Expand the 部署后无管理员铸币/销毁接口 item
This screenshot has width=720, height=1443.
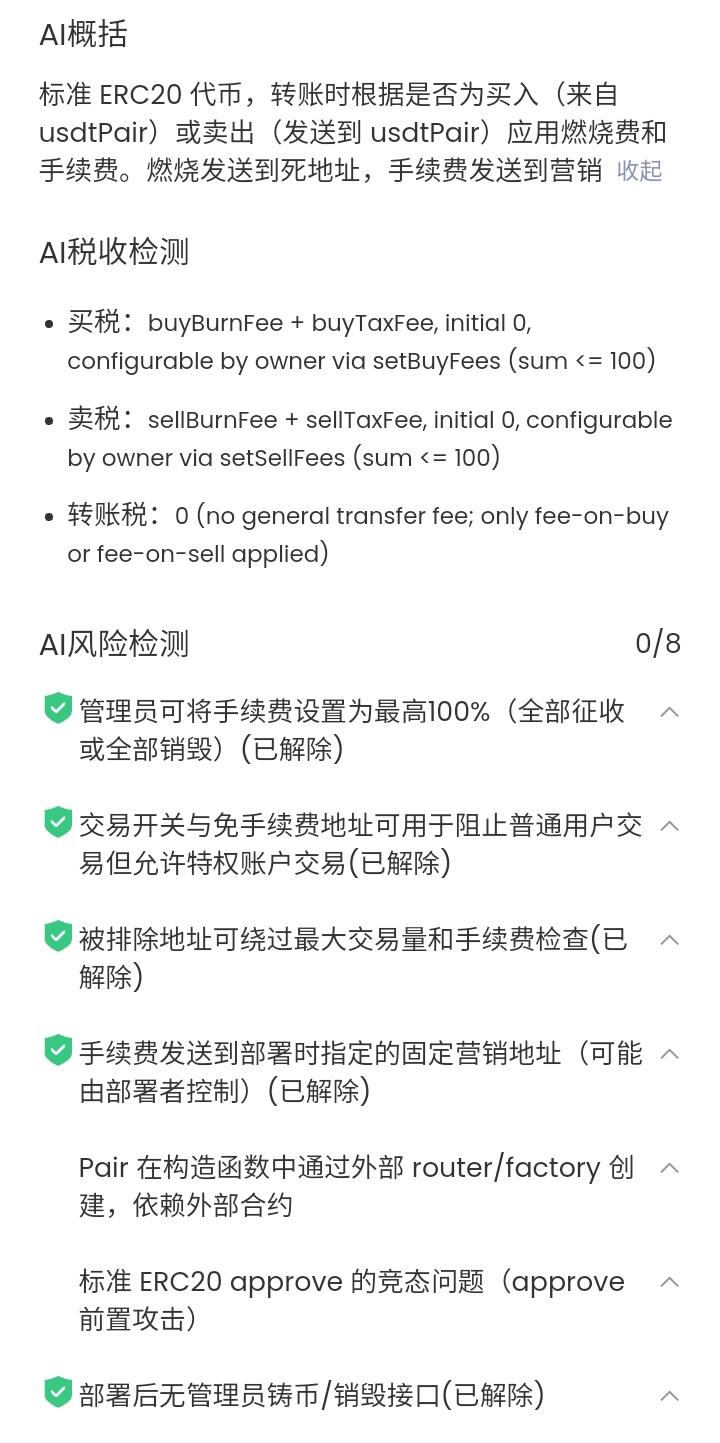[669, 1396]
